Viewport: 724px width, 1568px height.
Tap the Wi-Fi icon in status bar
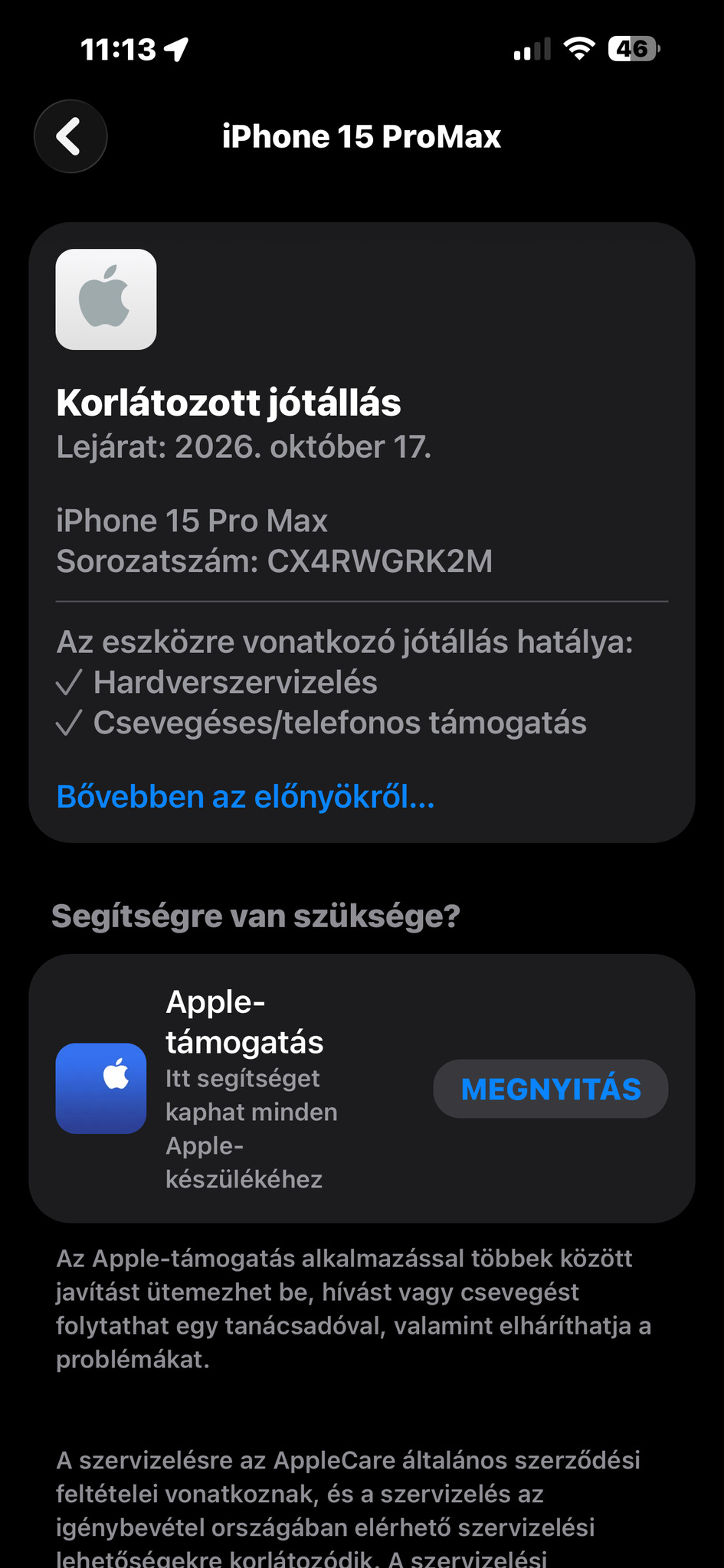point(580,47)
